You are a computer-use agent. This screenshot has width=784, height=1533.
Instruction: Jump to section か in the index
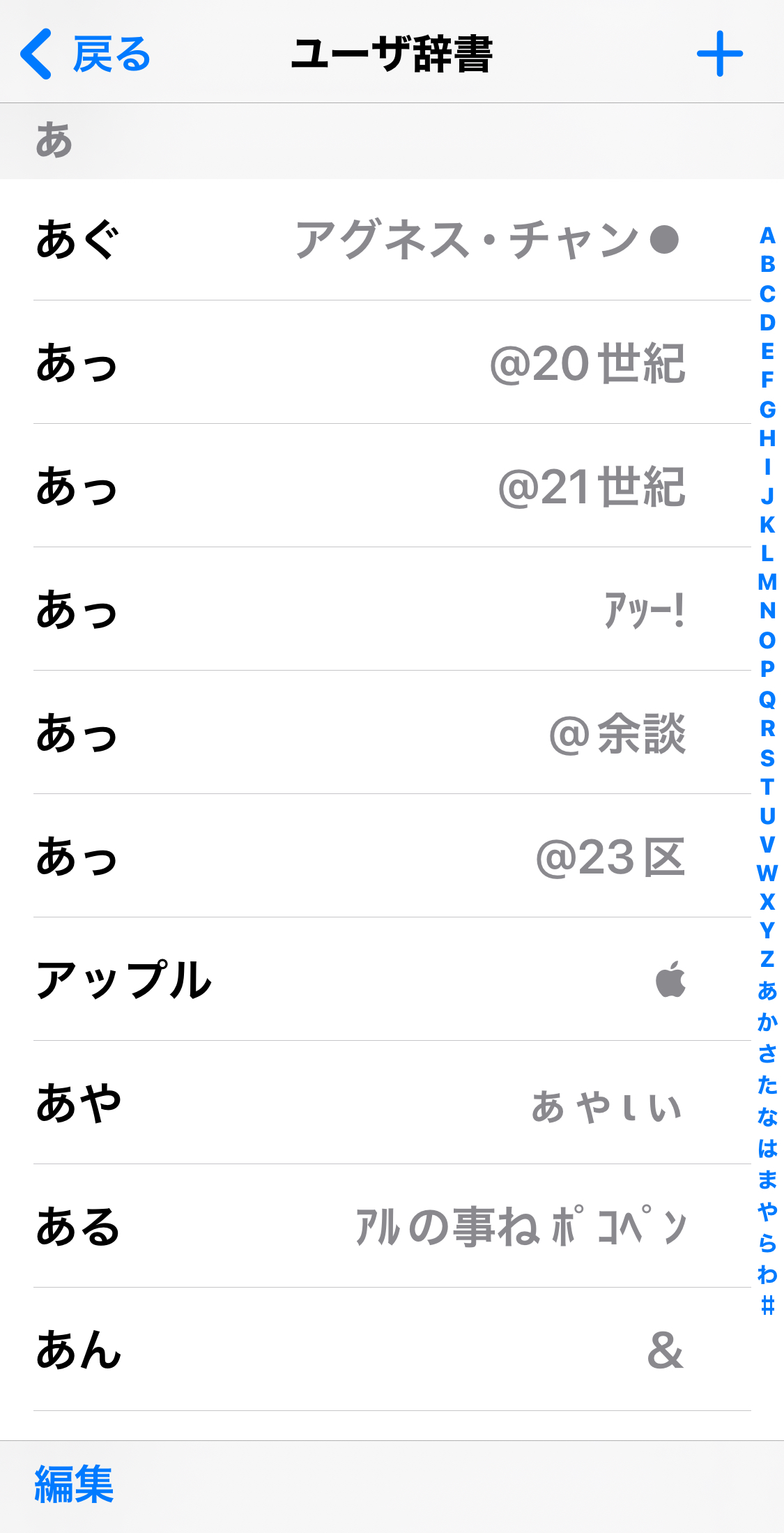click(x=767, y=1022)
